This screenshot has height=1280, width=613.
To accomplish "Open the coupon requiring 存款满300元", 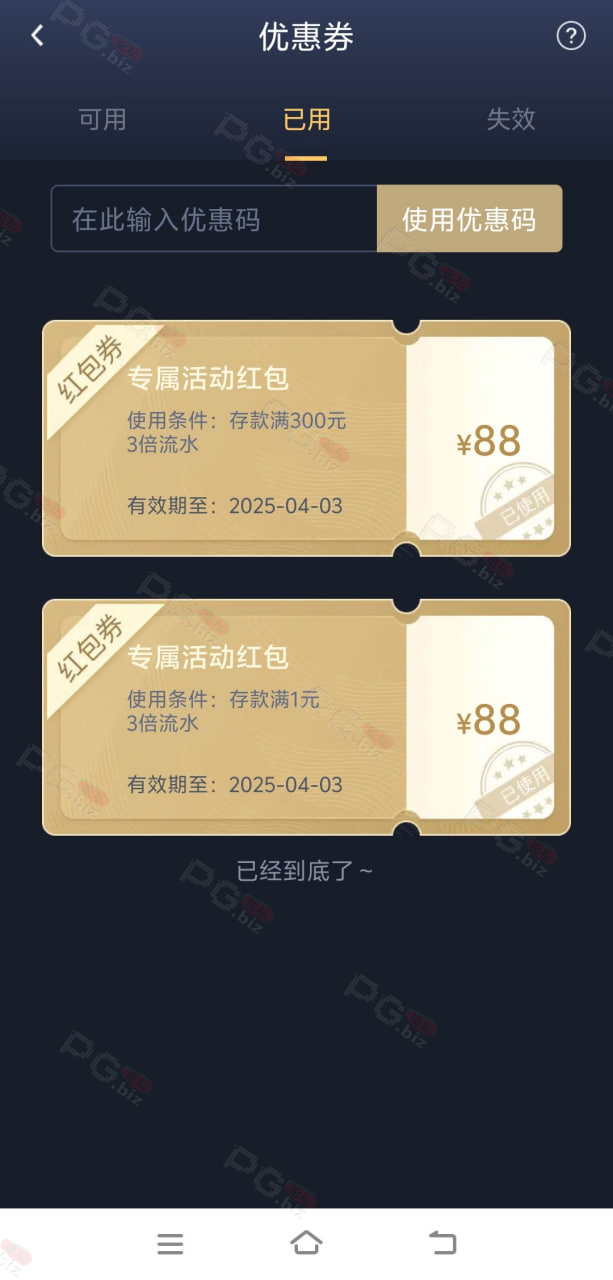I will tap(306, 438).
